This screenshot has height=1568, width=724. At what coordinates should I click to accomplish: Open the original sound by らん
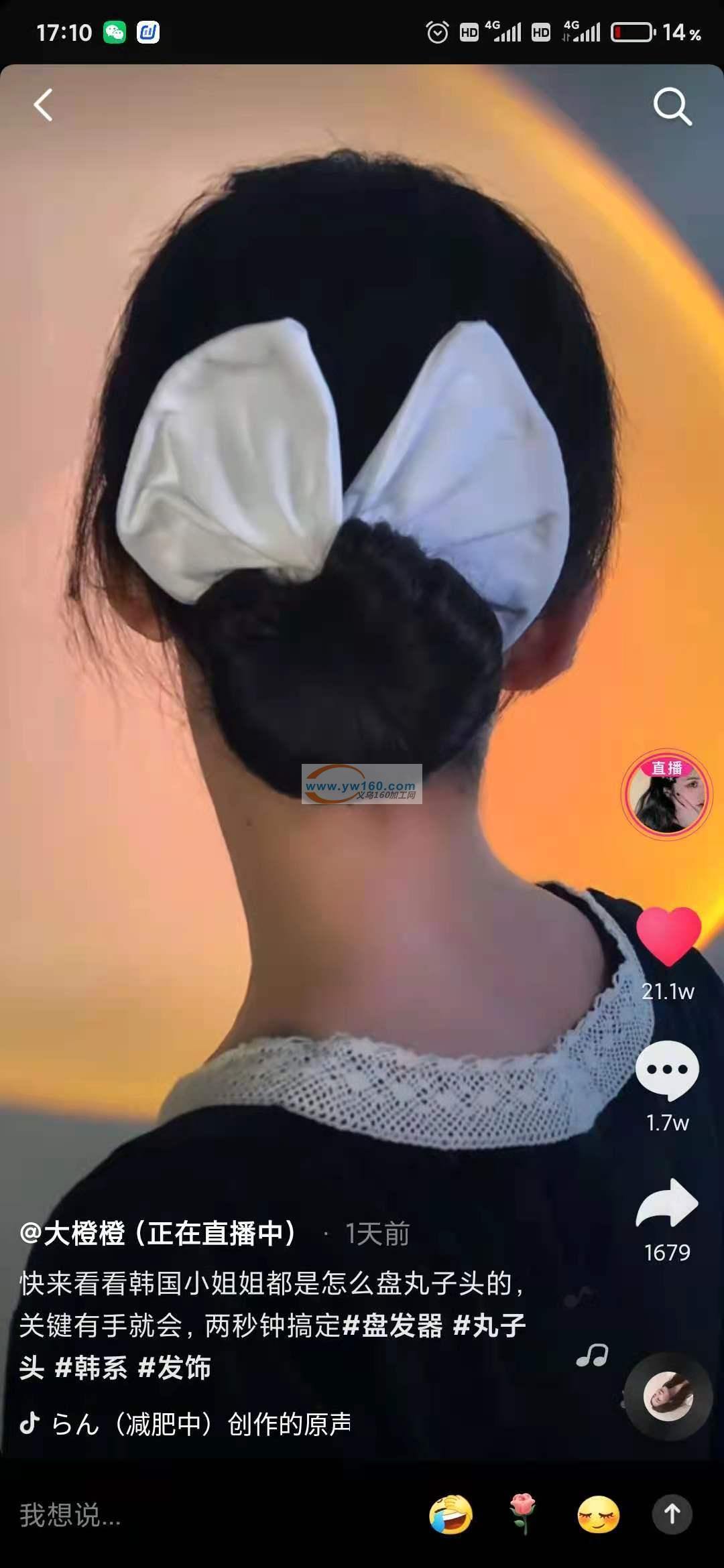(x=201, y=1424)
